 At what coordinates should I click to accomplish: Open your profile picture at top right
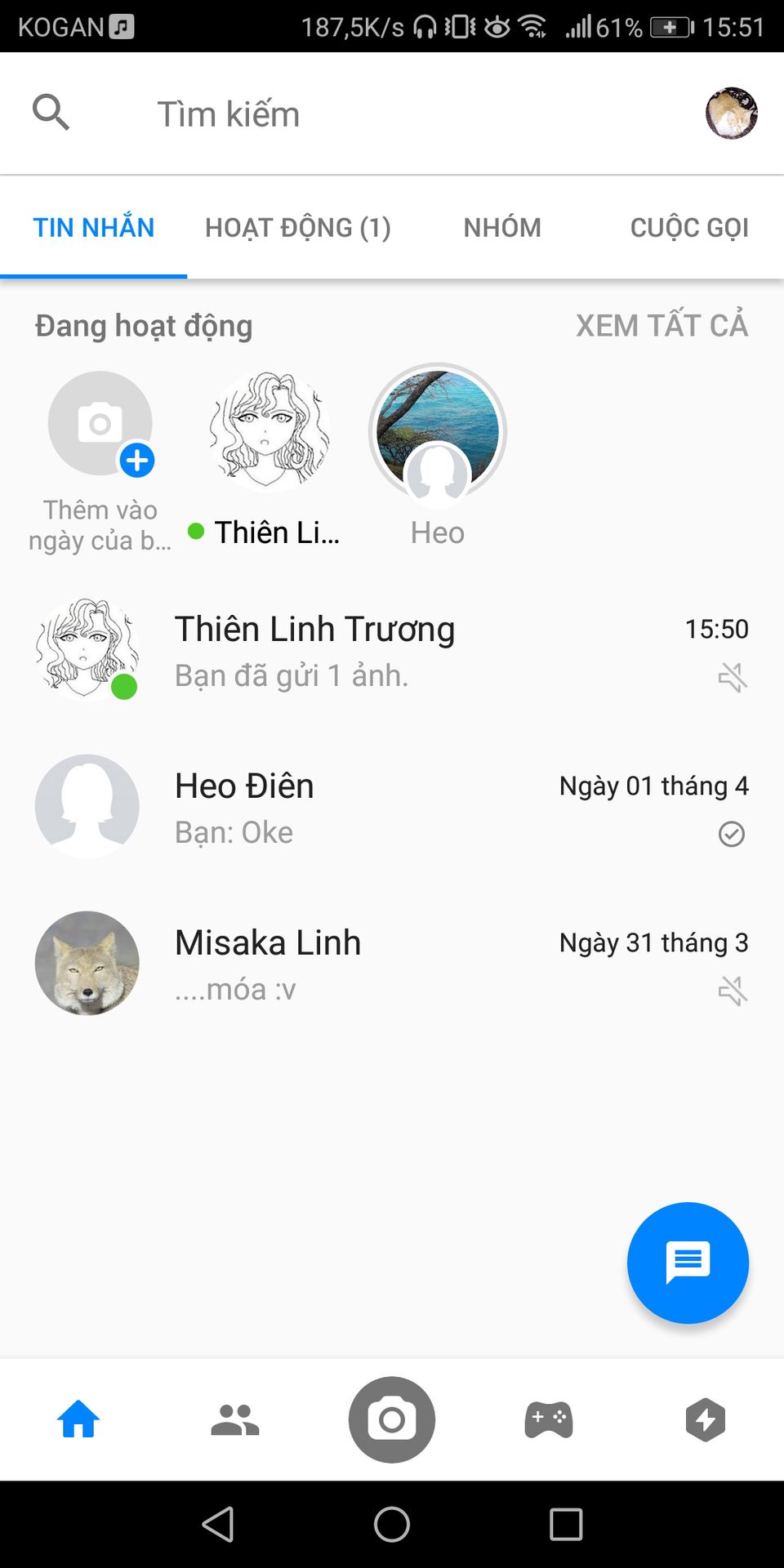[731, 114]
